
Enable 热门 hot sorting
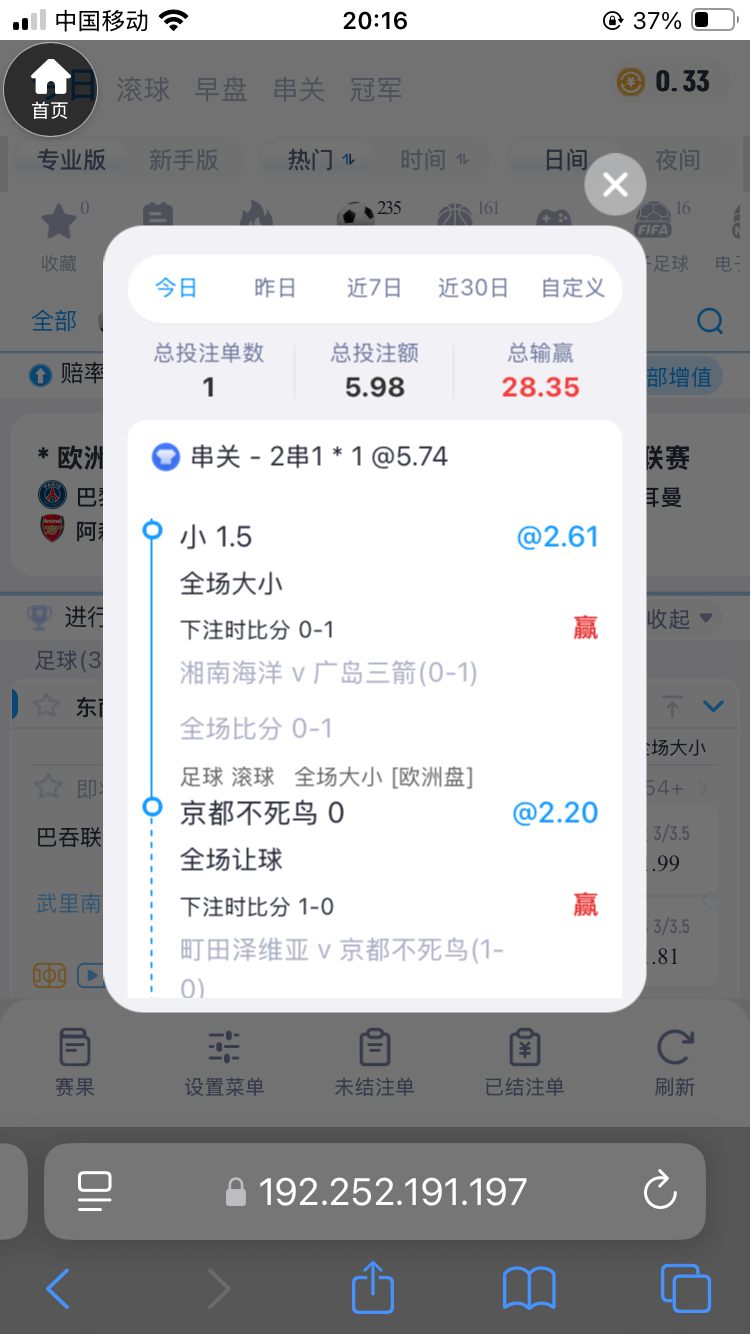pyautogui.click(x=317, y=160)
